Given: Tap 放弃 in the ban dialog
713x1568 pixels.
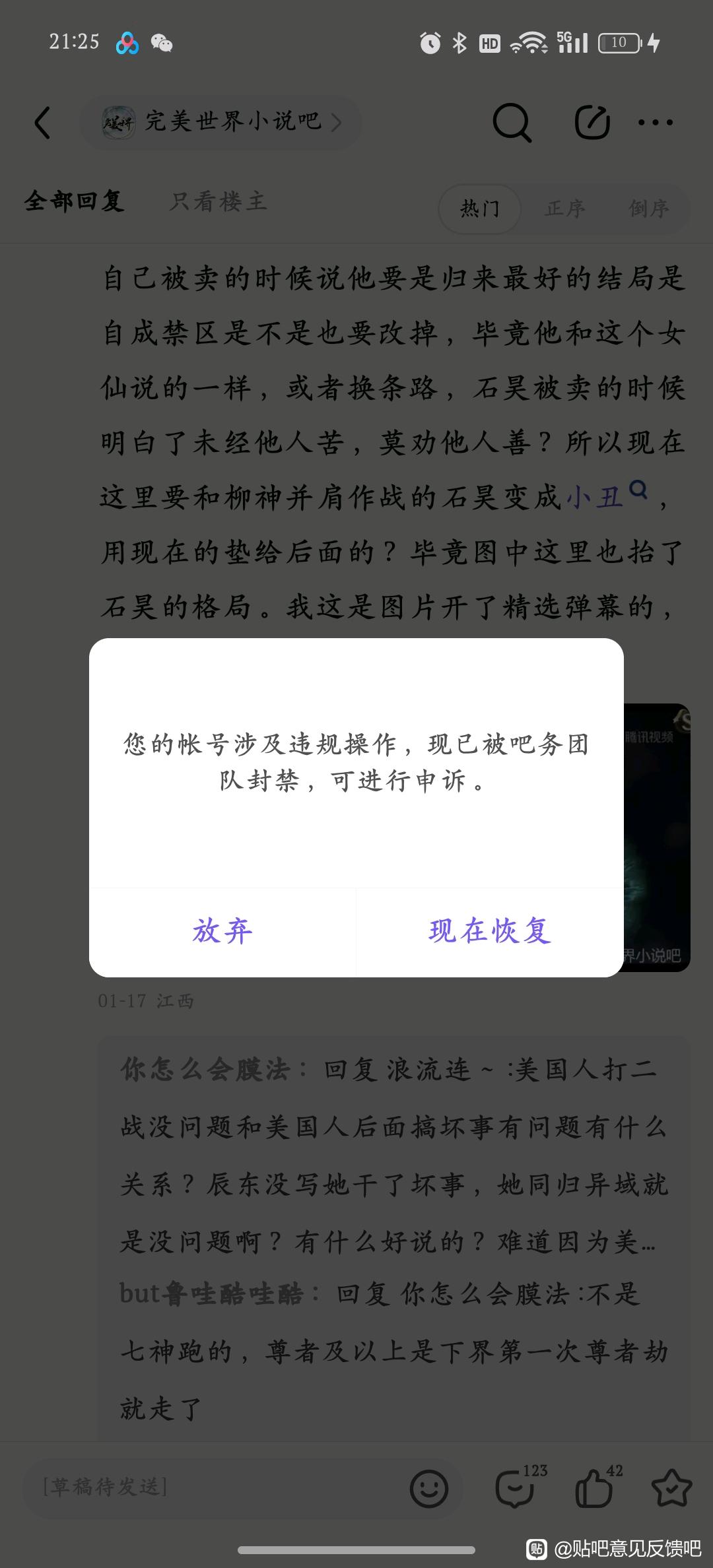Looking at the screenshot, I should (x=222, y=931).
